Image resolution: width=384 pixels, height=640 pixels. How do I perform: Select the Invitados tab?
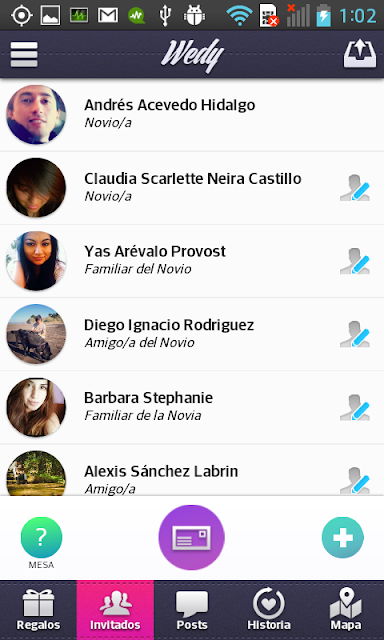point(115,610)
